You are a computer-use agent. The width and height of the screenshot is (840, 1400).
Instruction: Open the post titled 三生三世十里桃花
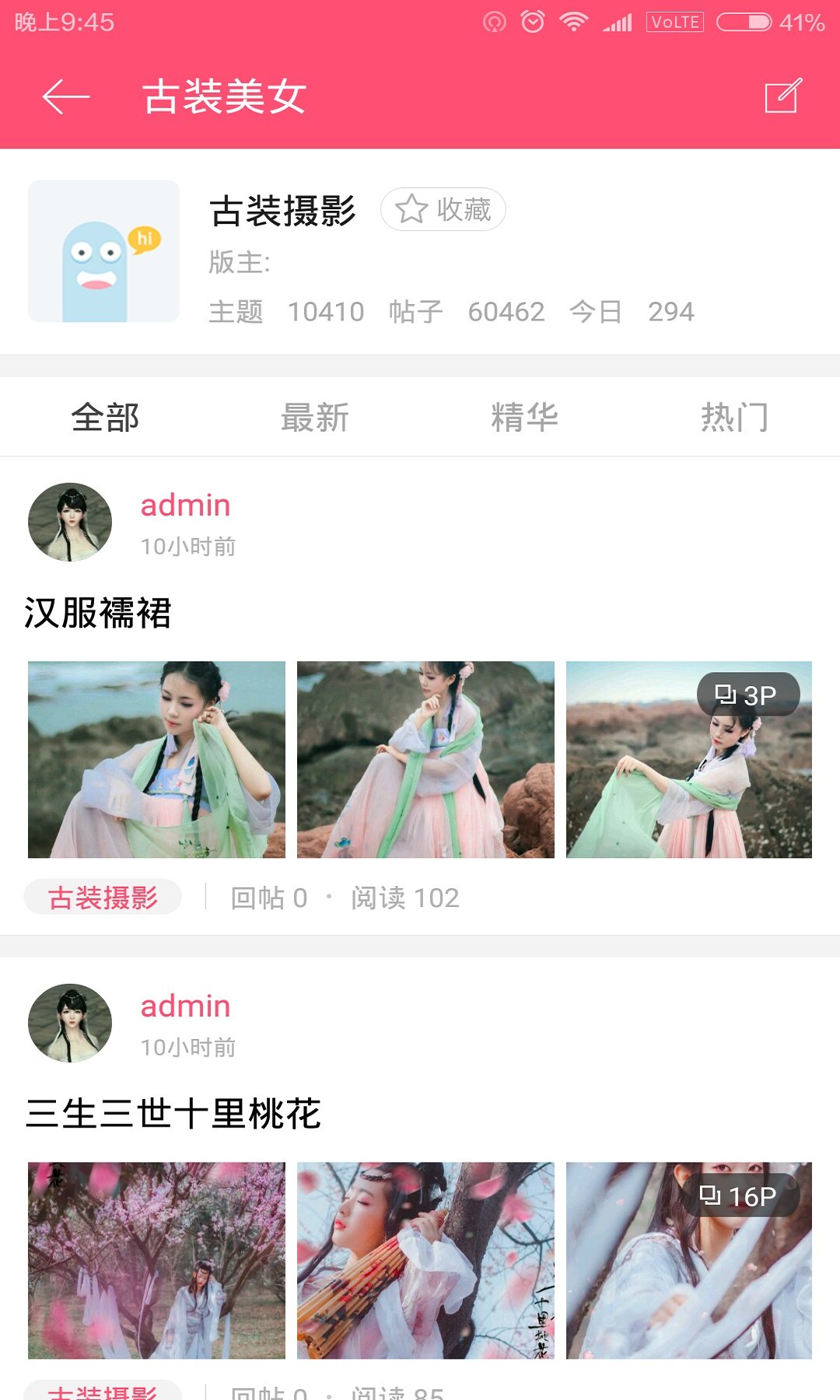tap(173, 1114)
